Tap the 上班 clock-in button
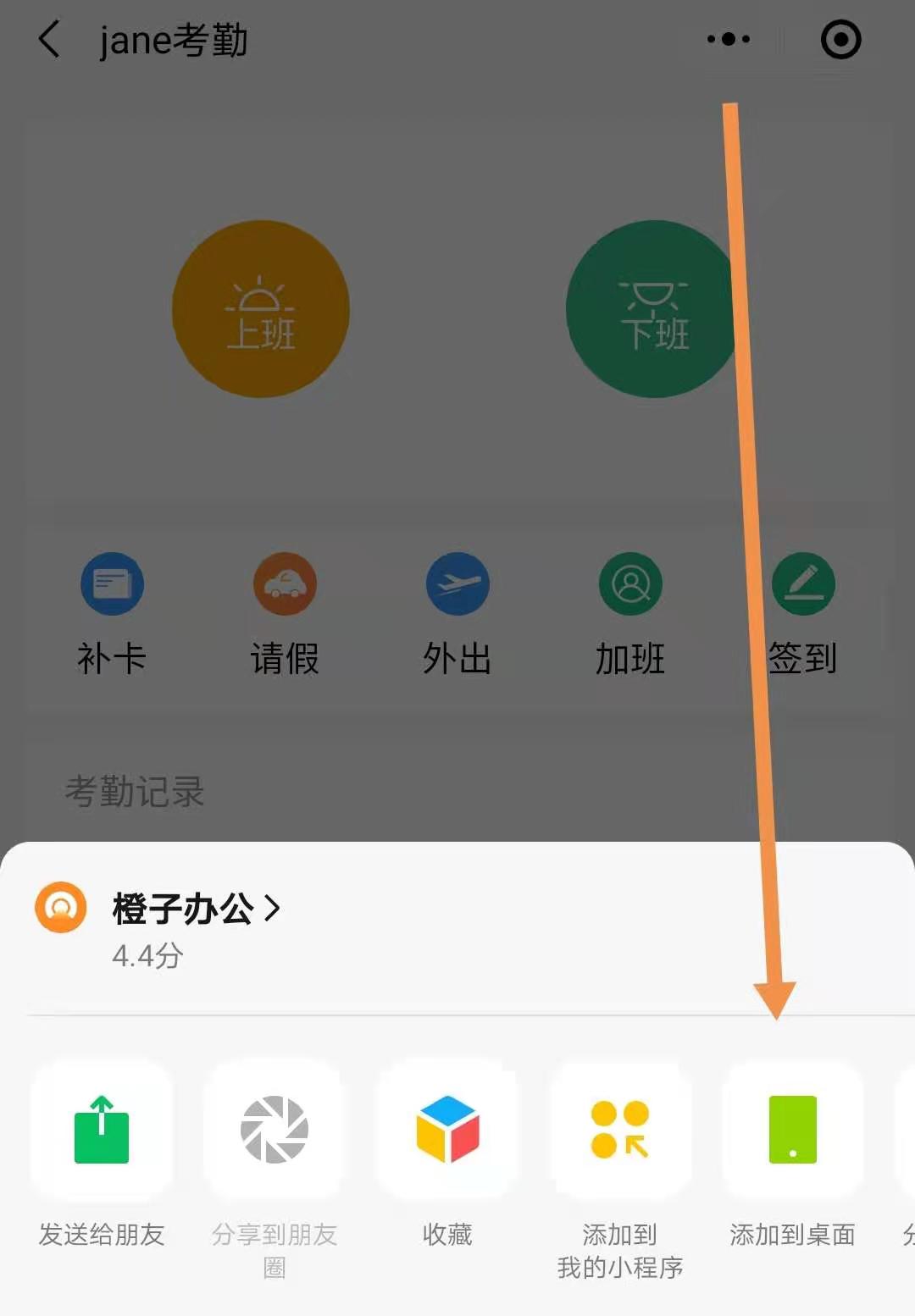915x1316 pixels. tap(261, 309)
